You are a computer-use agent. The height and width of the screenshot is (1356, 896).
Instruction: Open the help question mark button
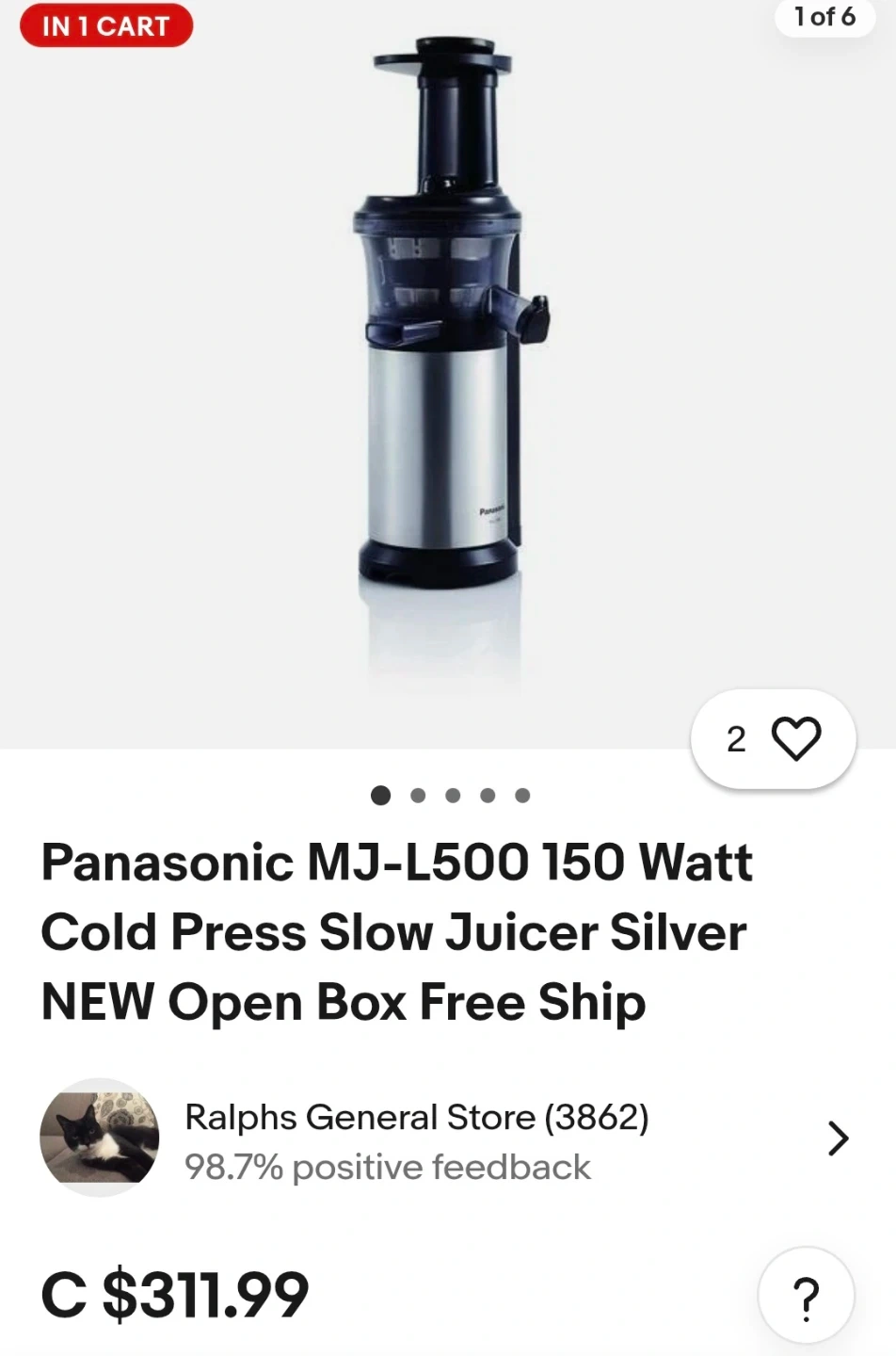(x=806, y=1298)
